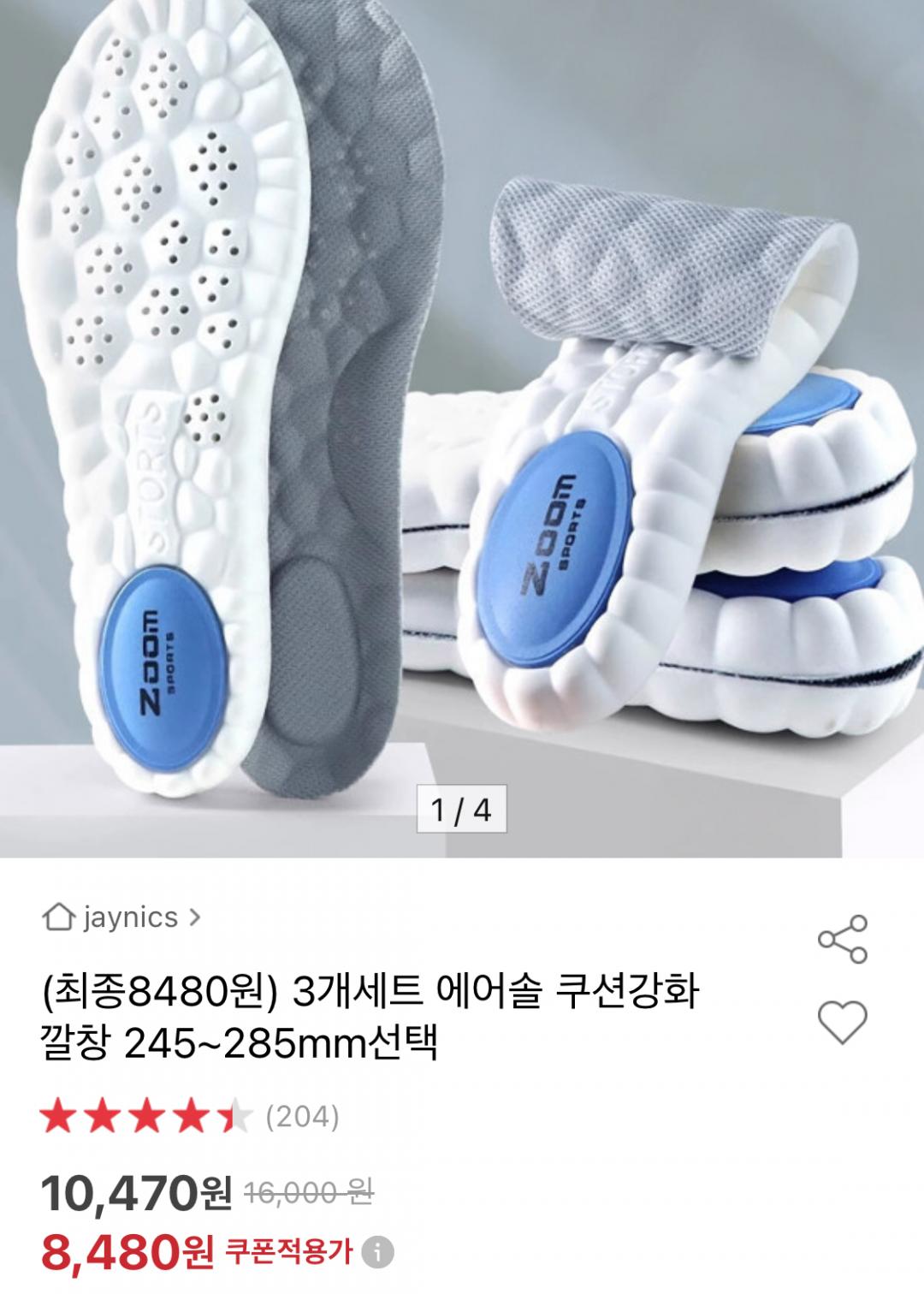Open the insole product image gallery
The height and width of the screenshot is (1294, 924).
click(462, 428)
